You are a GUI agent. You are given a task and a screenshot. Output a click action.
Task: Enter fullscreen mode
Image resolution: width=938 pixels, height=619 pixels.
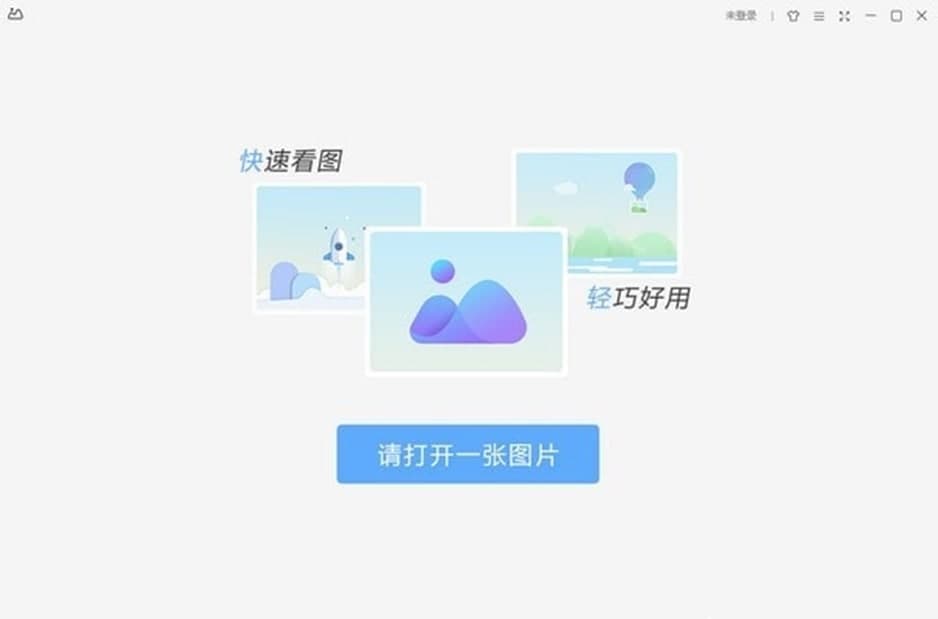tap(845, 16)
